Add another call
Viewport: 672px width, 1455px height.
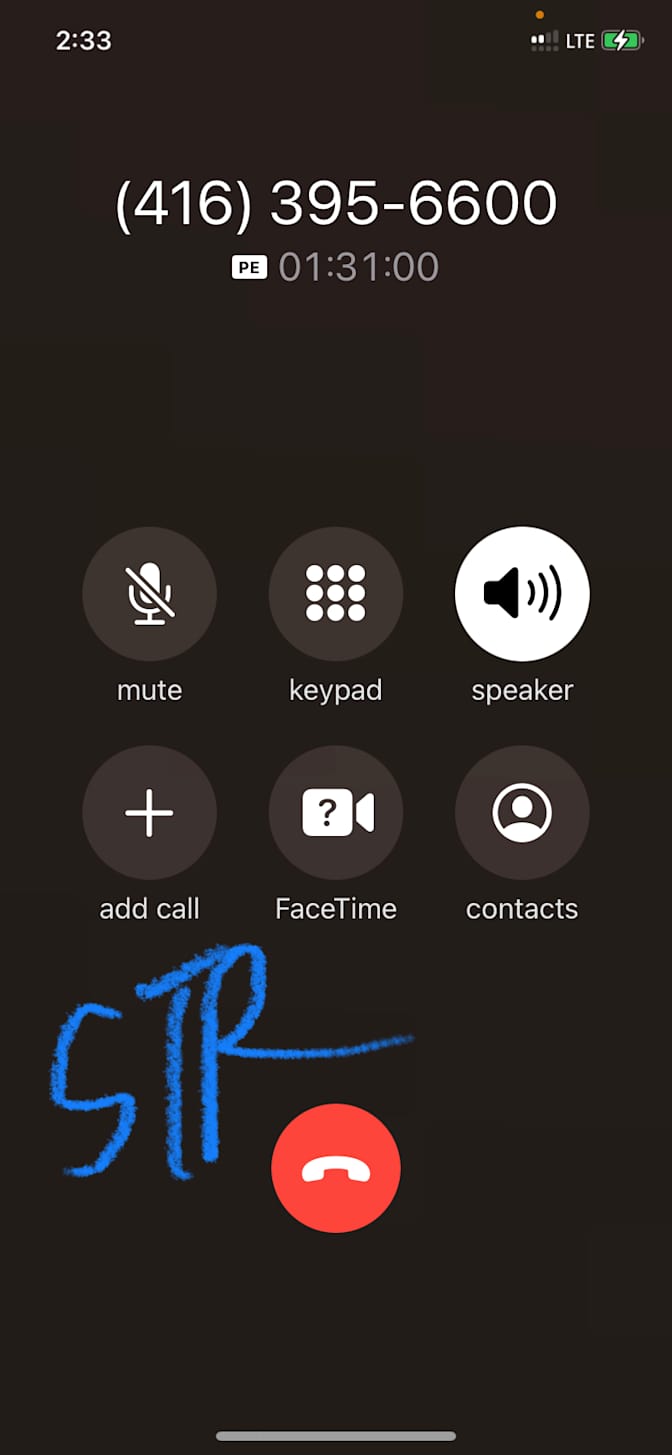[149, 812]
